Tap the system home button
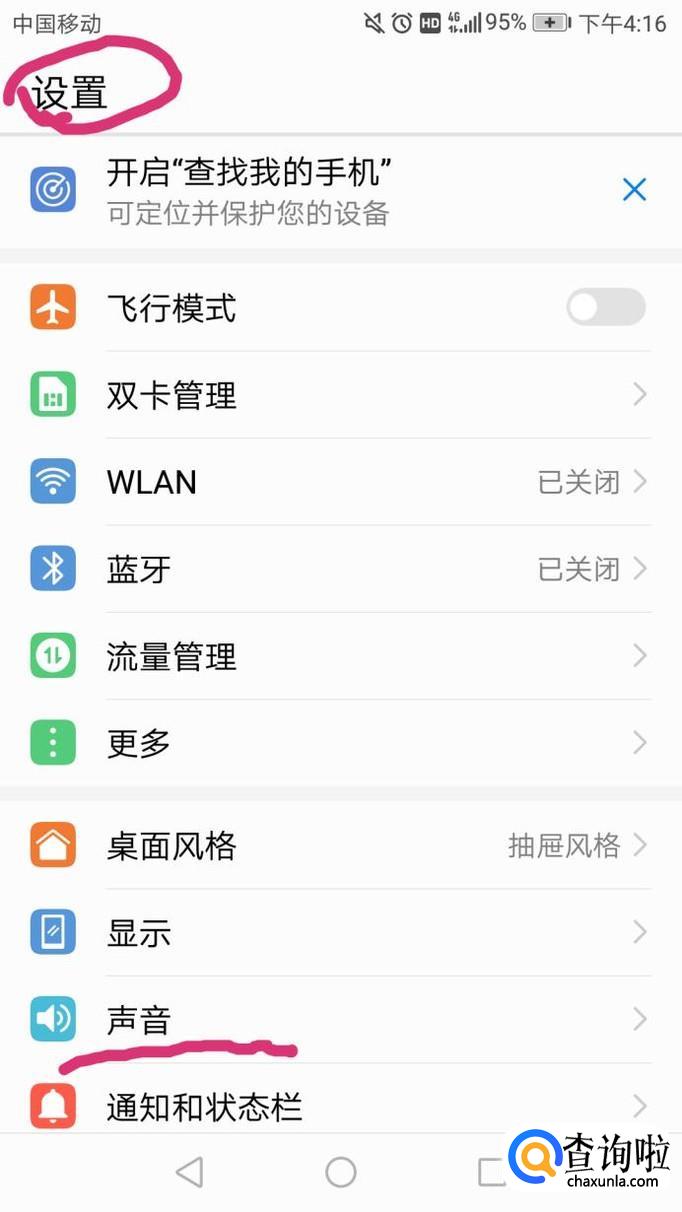This screenshot has height=1212, width=682. pos(341,1172)
